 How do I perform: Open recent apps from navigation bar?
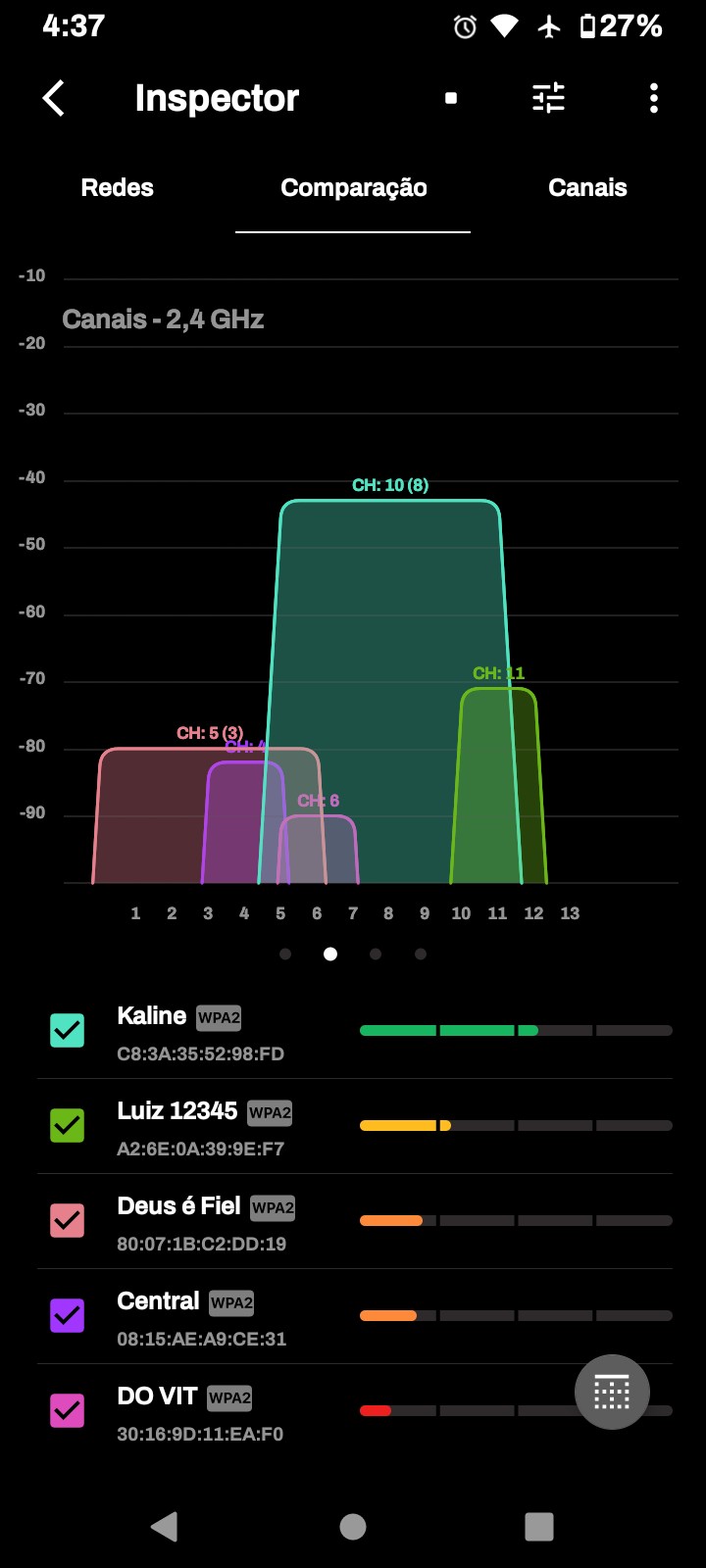click(x=539, y=1526)
